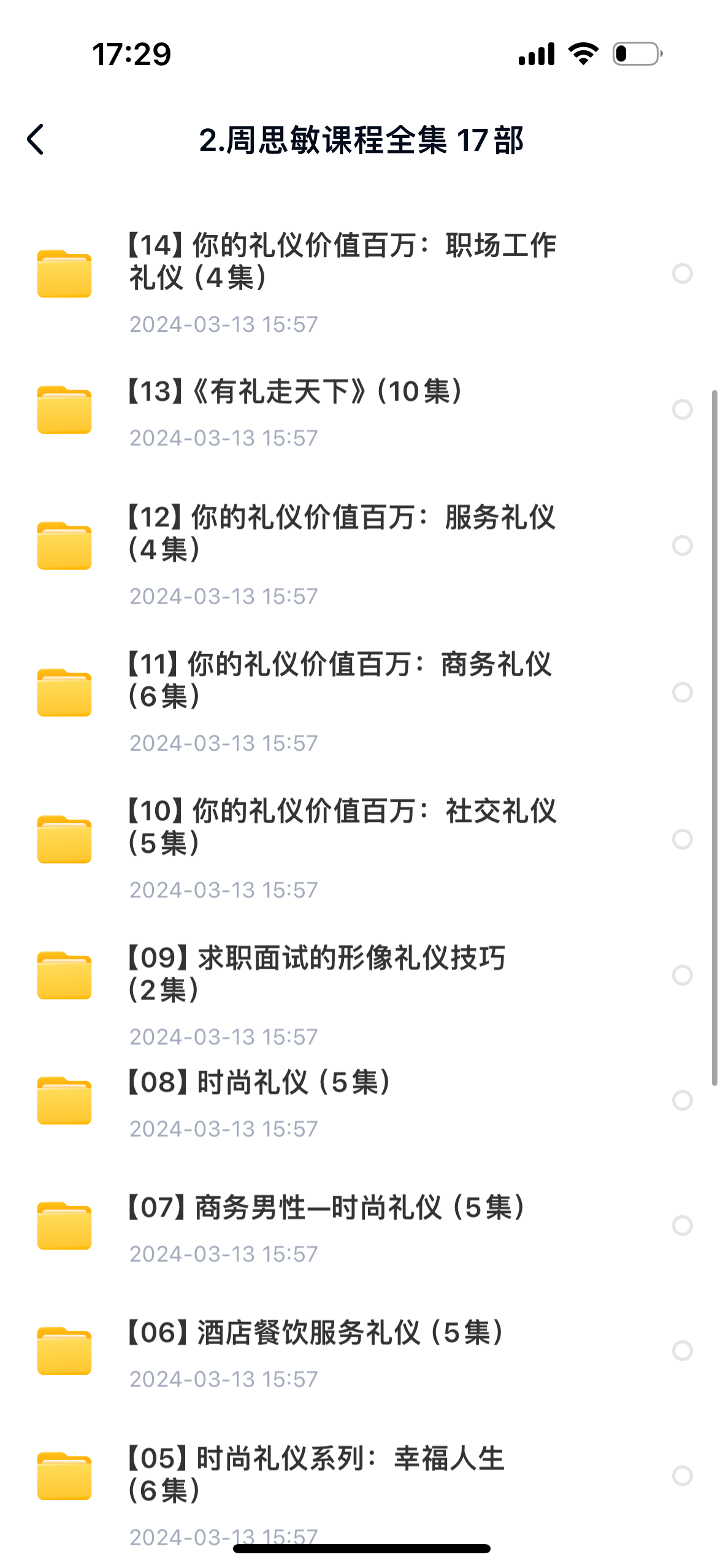Open folder 【13】《有礼走天下》(10集)

294,392
